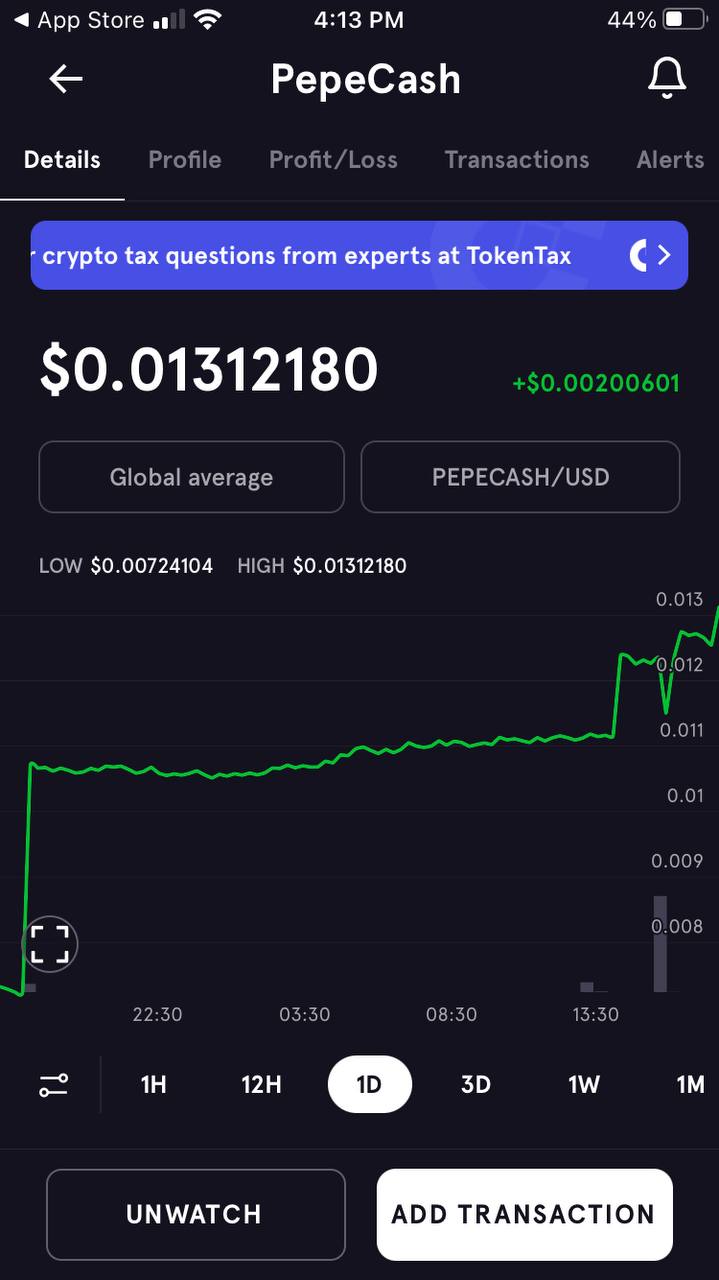The width and height of the screenshot is (719, 1280).
Task: Open the PepeCash alert bell
Action: click(x=666, y=78)
